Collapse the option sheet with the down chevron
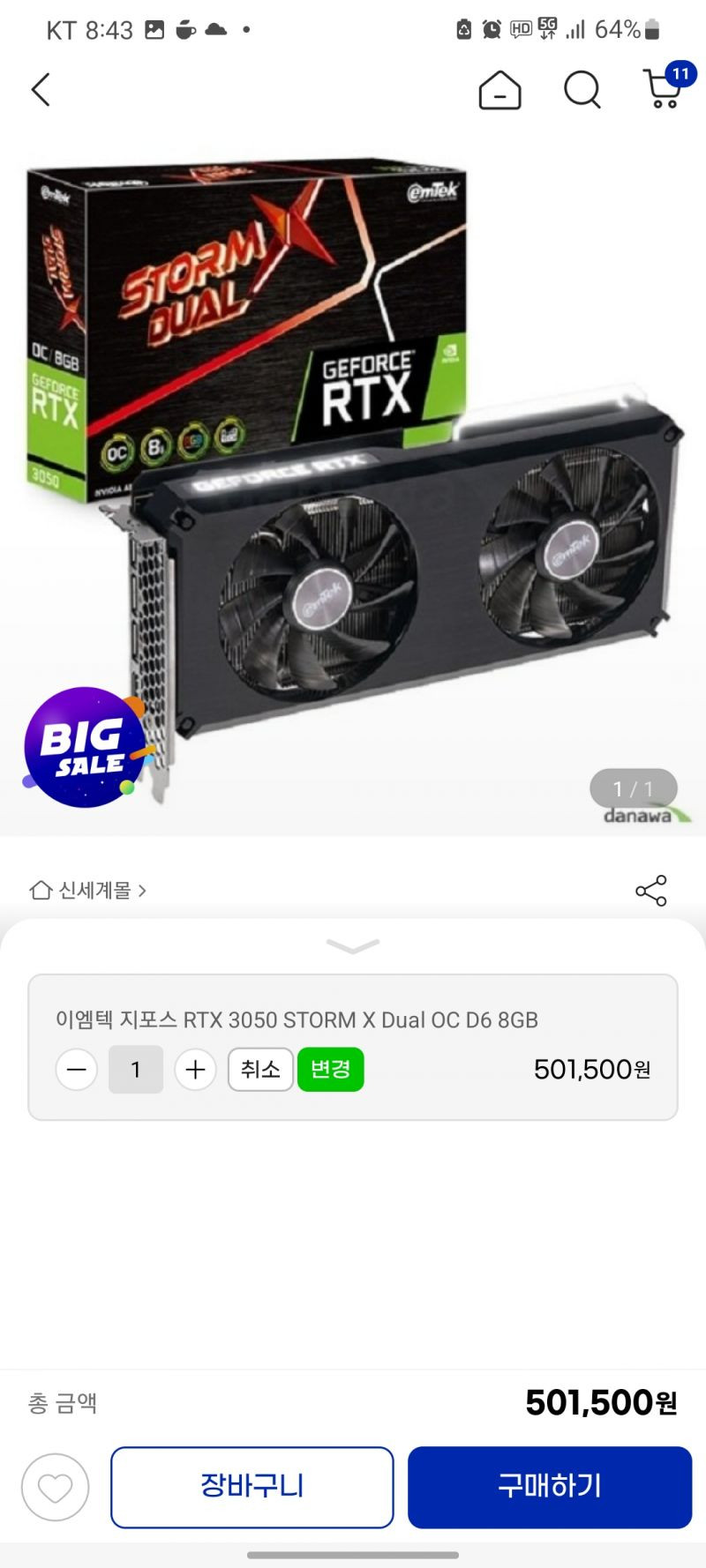 click(353, 946)
